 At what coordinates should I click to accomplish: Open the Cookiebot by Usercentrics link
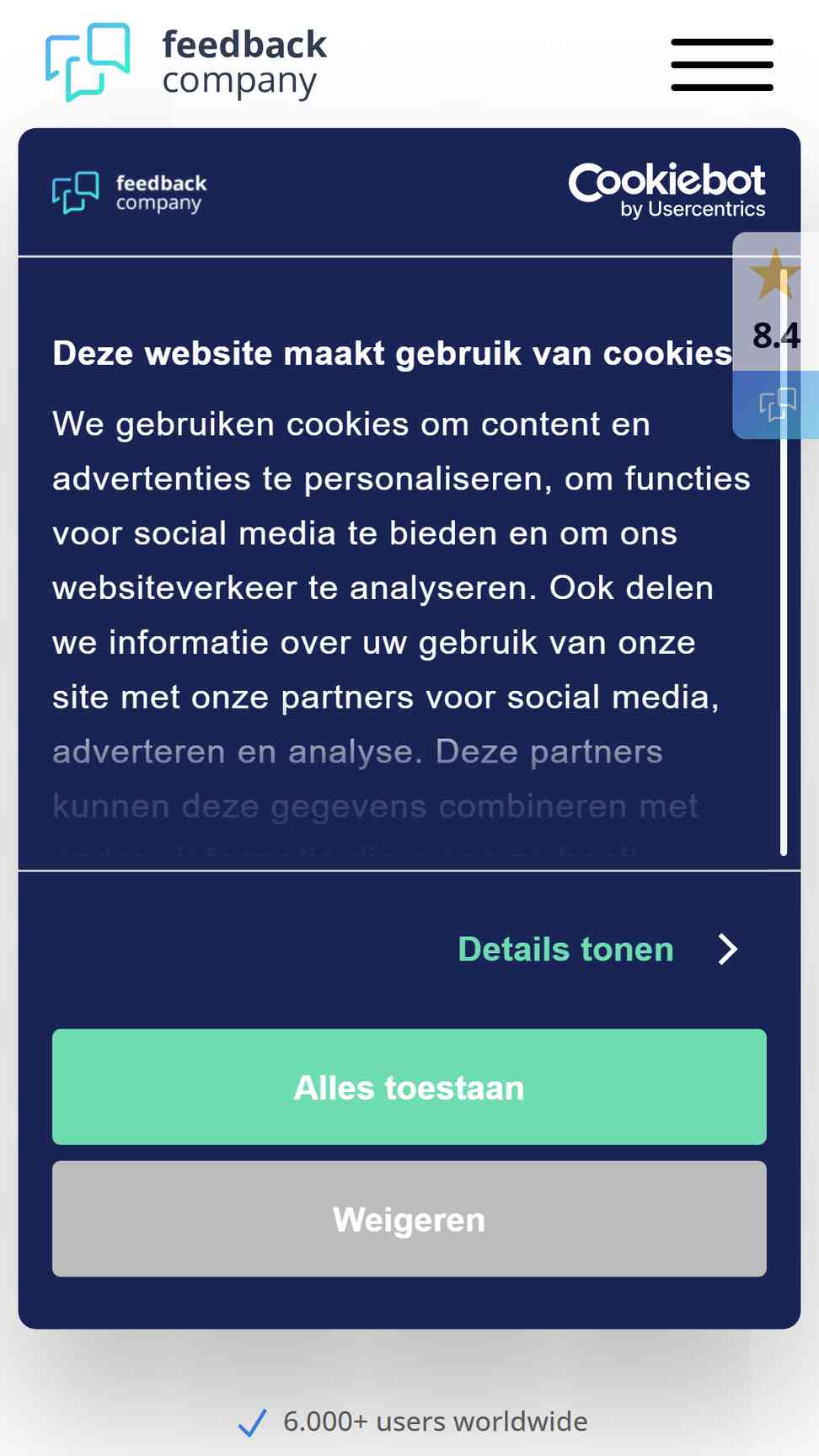point(667,190)
